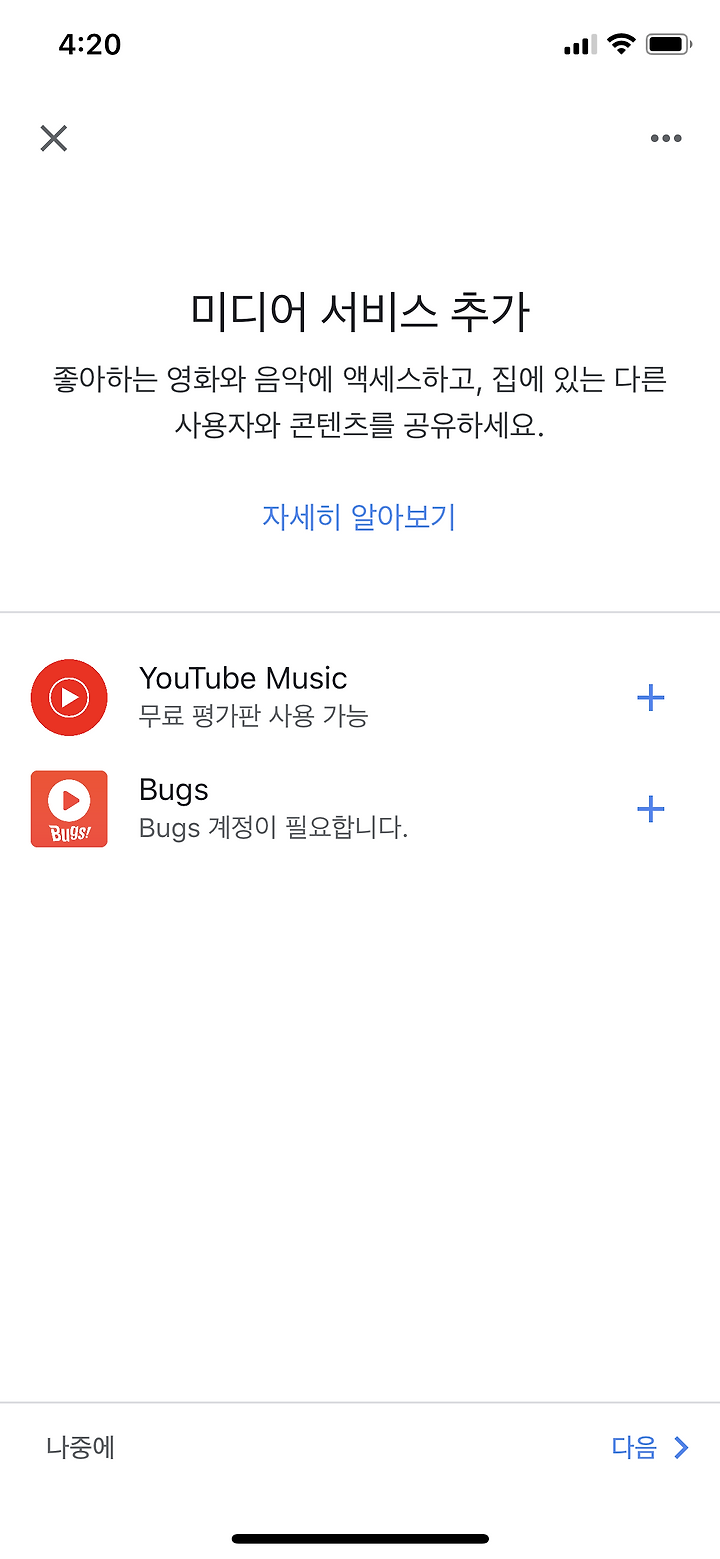Add YouTube Music with its plus icon
This screenshot has width=720, height=1559.
click(651, 698)
